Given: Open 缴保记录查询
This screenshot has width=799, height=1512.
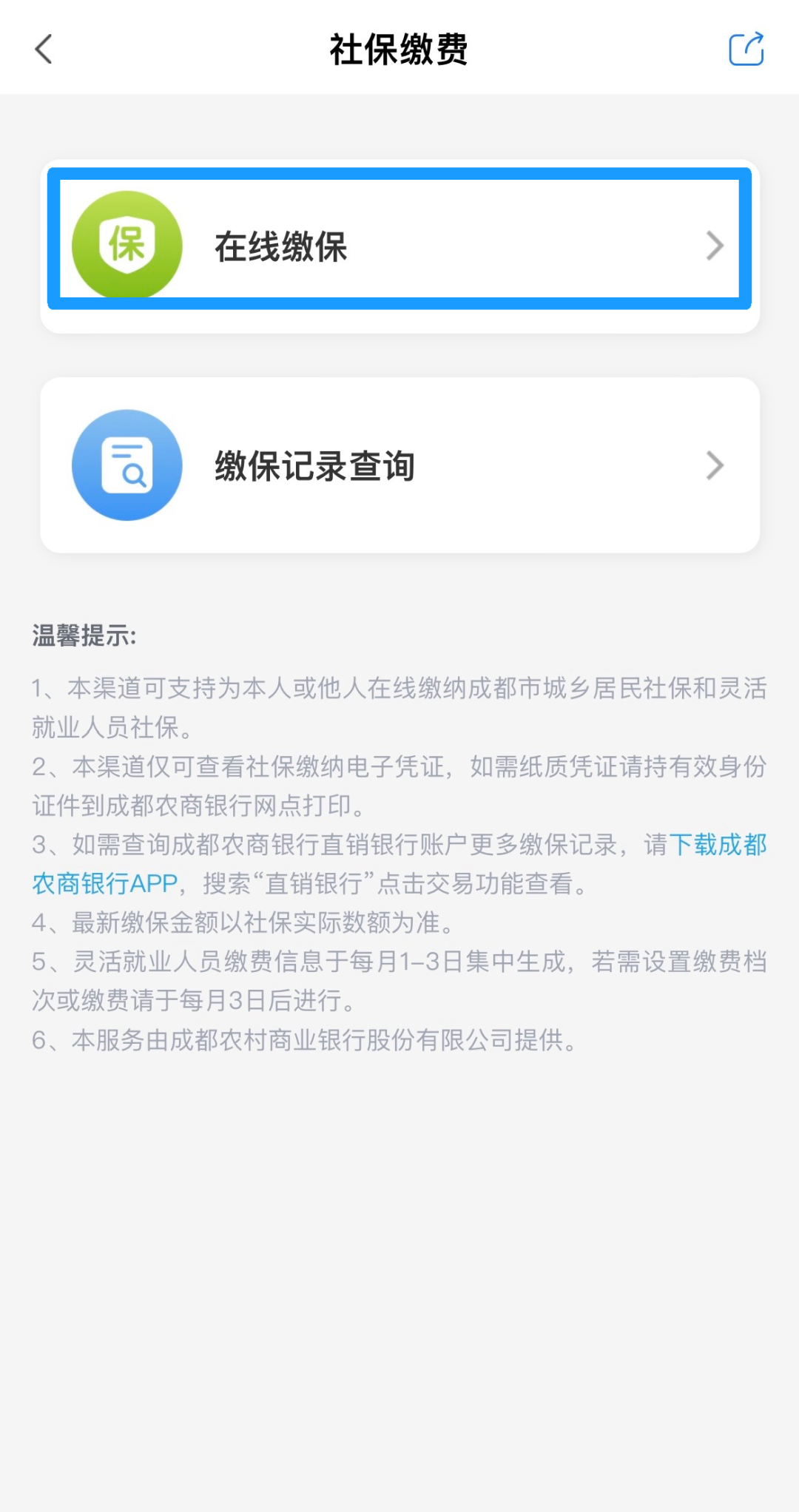Looking at the screenshot, I should (x=399, y=465).
